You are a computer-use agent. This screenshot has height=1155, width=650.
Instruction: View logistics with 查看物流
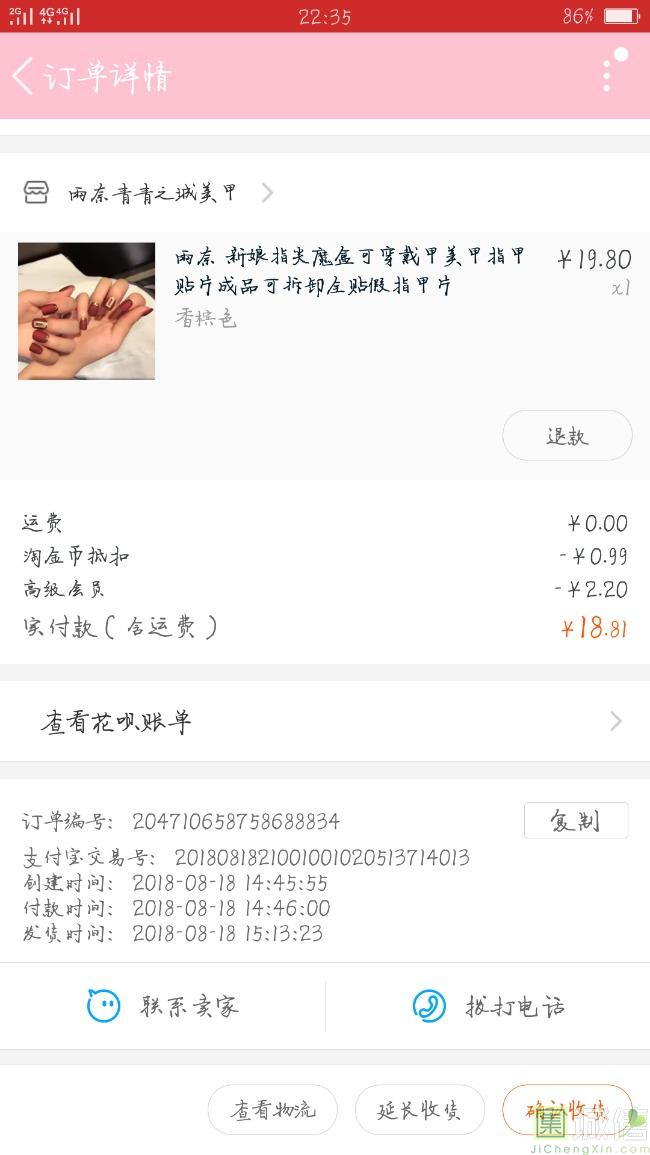(272, 1110)
